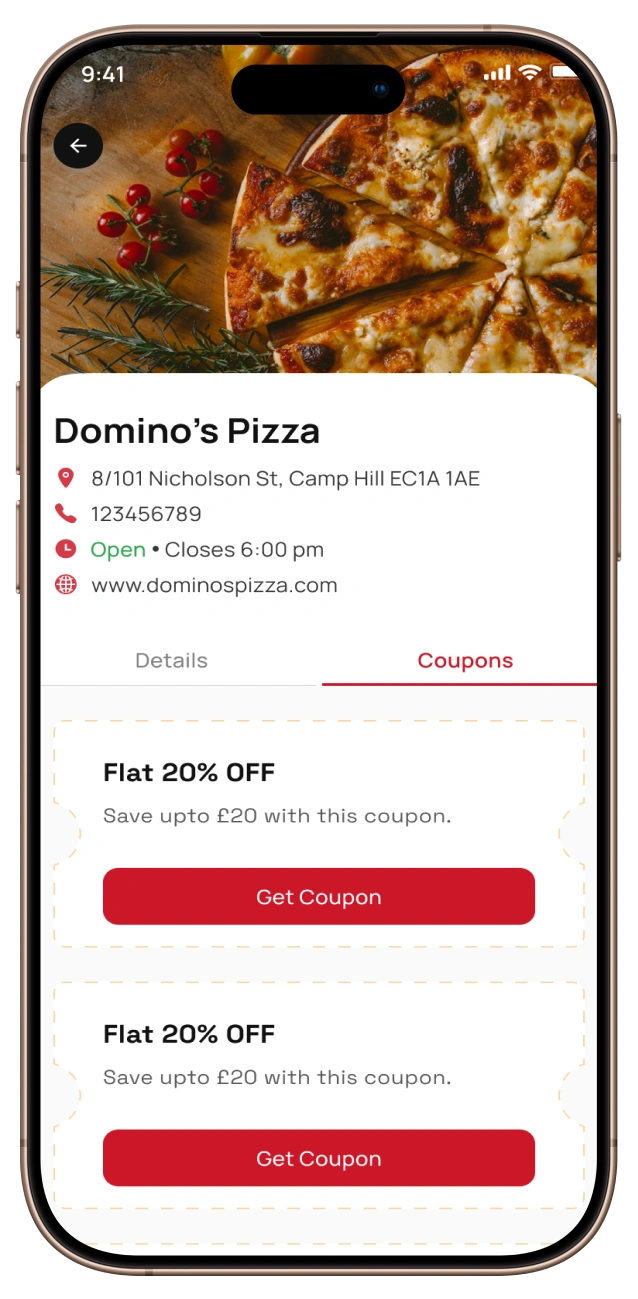Go back using the arrow button

click(x=78, y=146)
